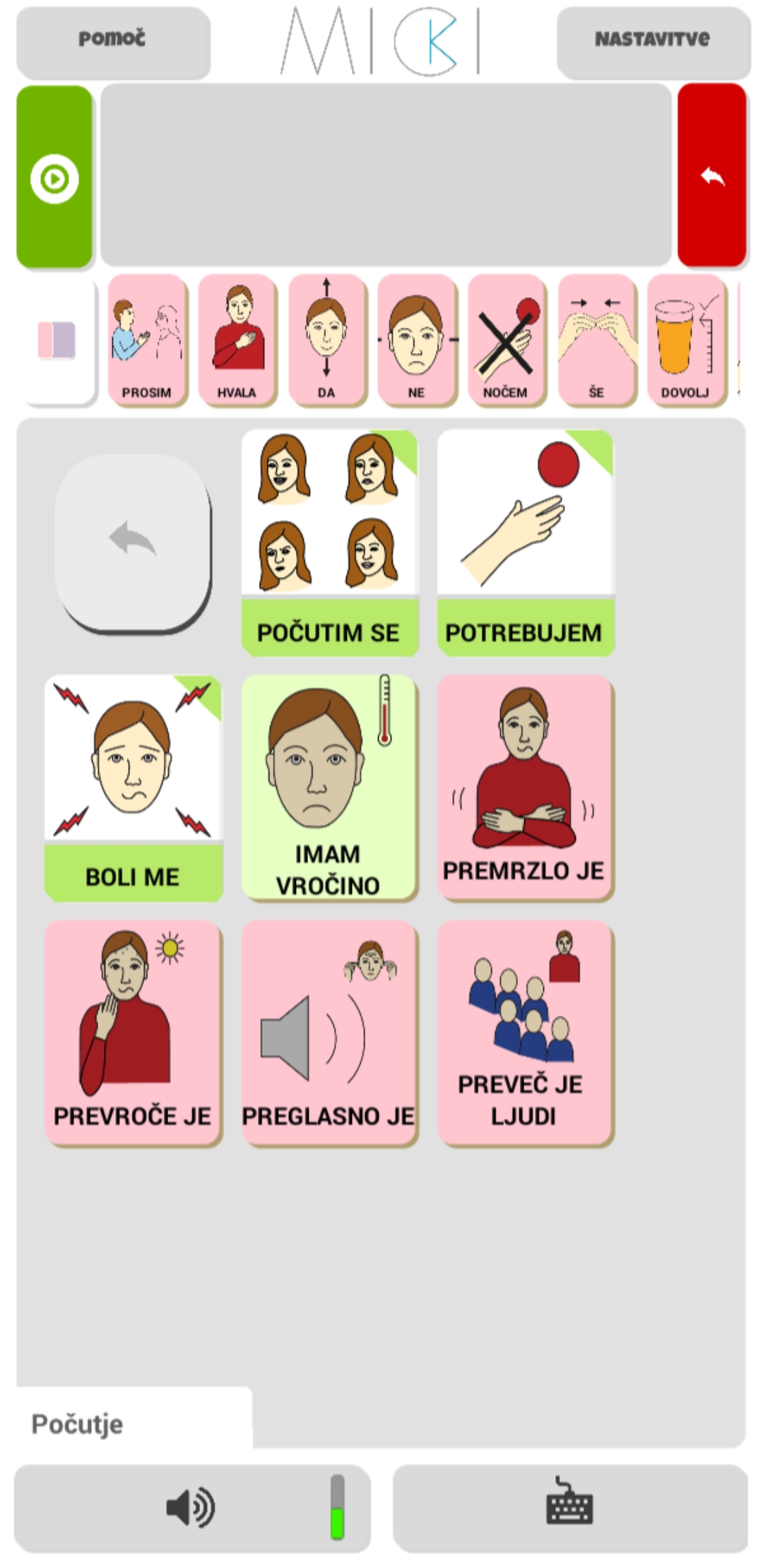Select PREGLASNO JE card
The width and height of the screenshot is (763, 1568).
329,1032
